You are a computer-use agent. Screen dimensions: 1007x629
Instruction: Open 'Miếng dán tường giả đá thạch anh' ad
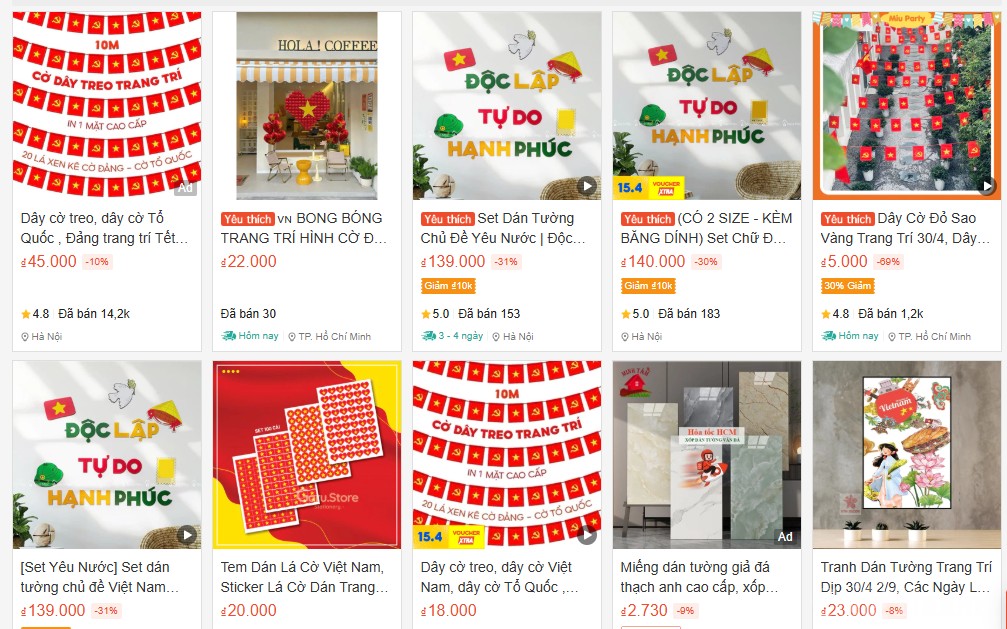click(707, 577)
